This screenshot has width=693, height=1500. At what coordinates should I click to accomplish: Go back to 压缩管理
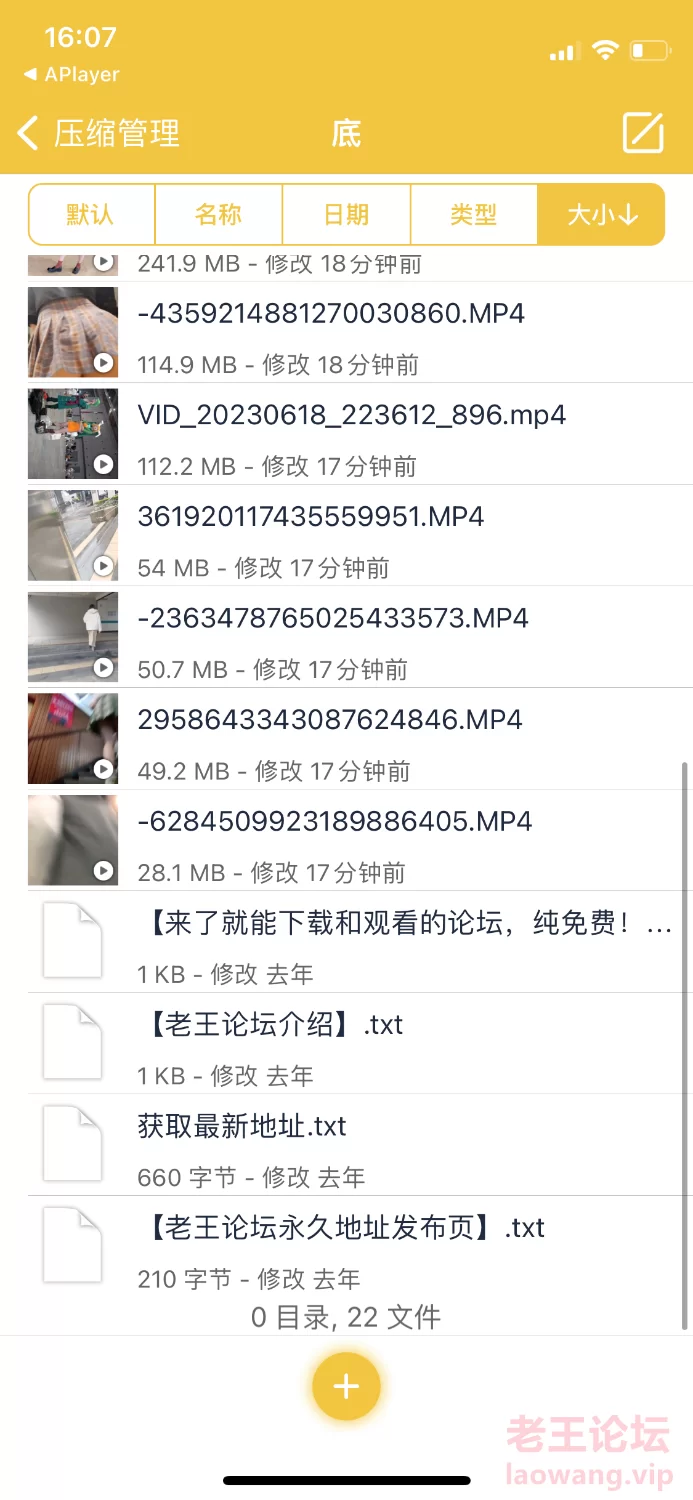[98, 133]
